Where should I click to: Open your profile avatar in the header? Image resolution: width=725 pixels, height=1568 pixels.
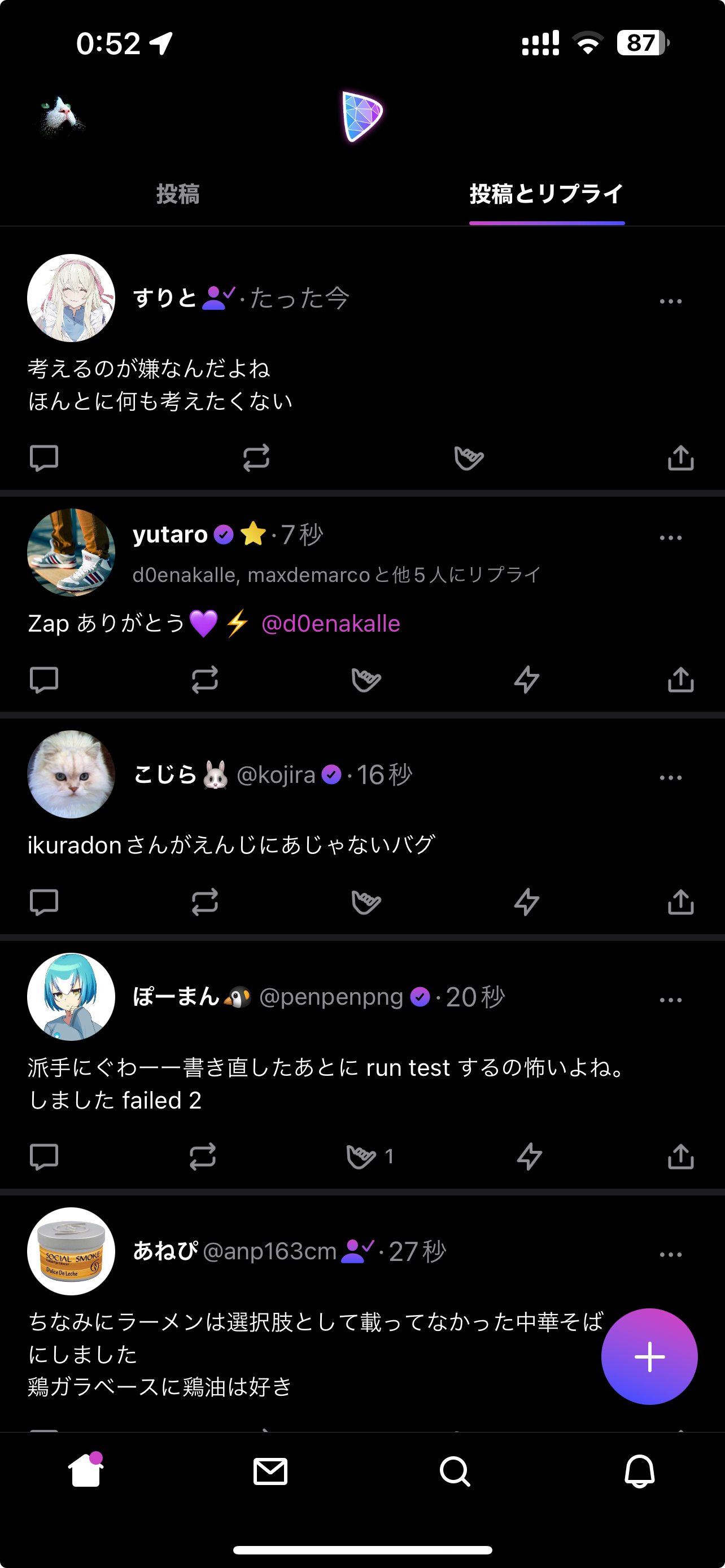click(x=62, y=116)
